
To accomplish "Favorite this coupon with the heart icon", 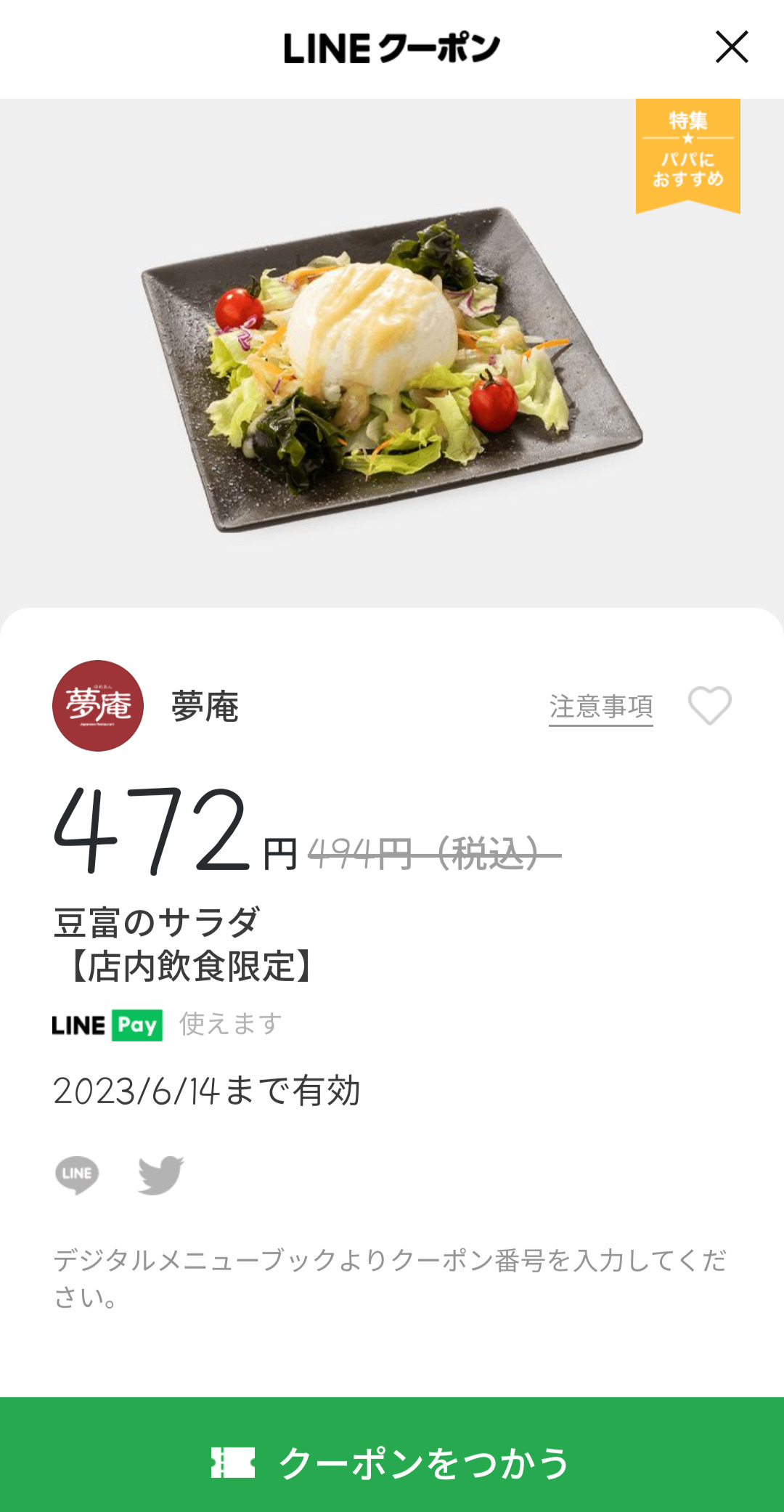I will click(709, 705).
